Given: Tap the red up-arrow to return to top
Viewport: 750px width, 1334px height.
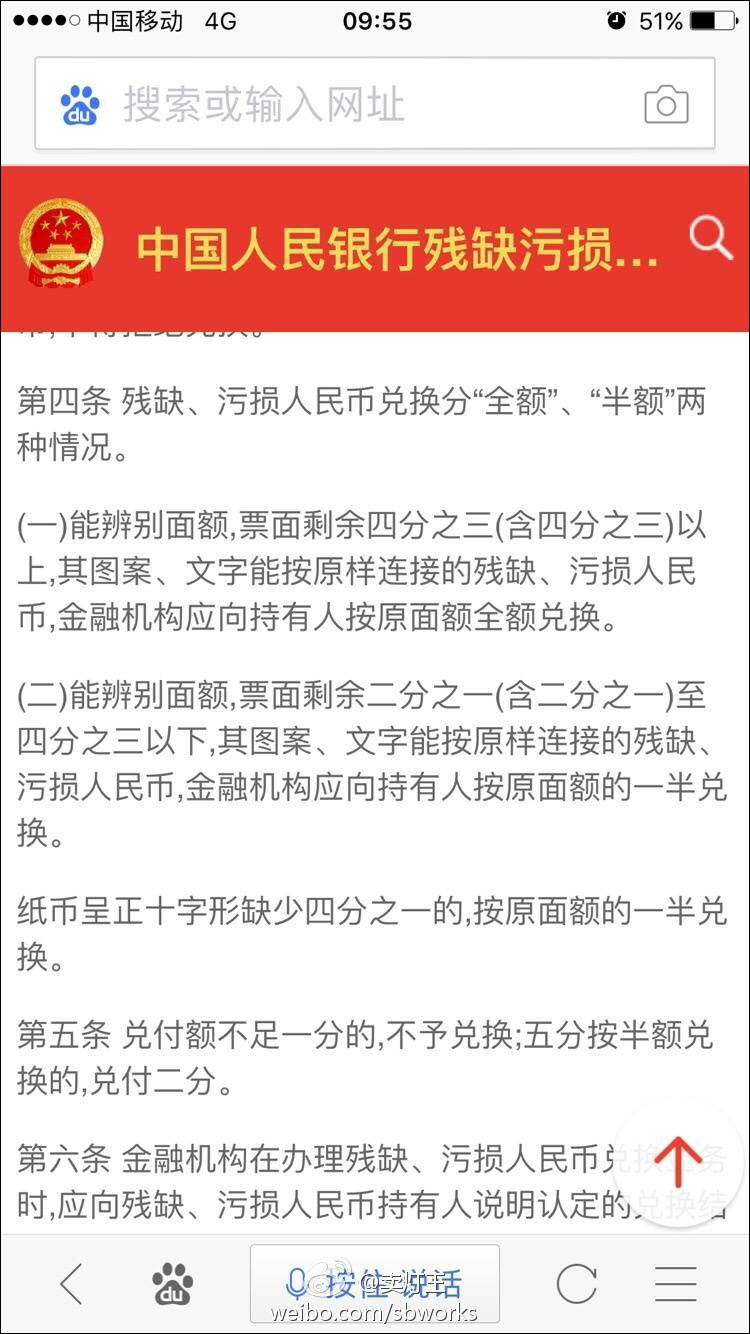Looking at the screenshot, I should [679, 1163].
